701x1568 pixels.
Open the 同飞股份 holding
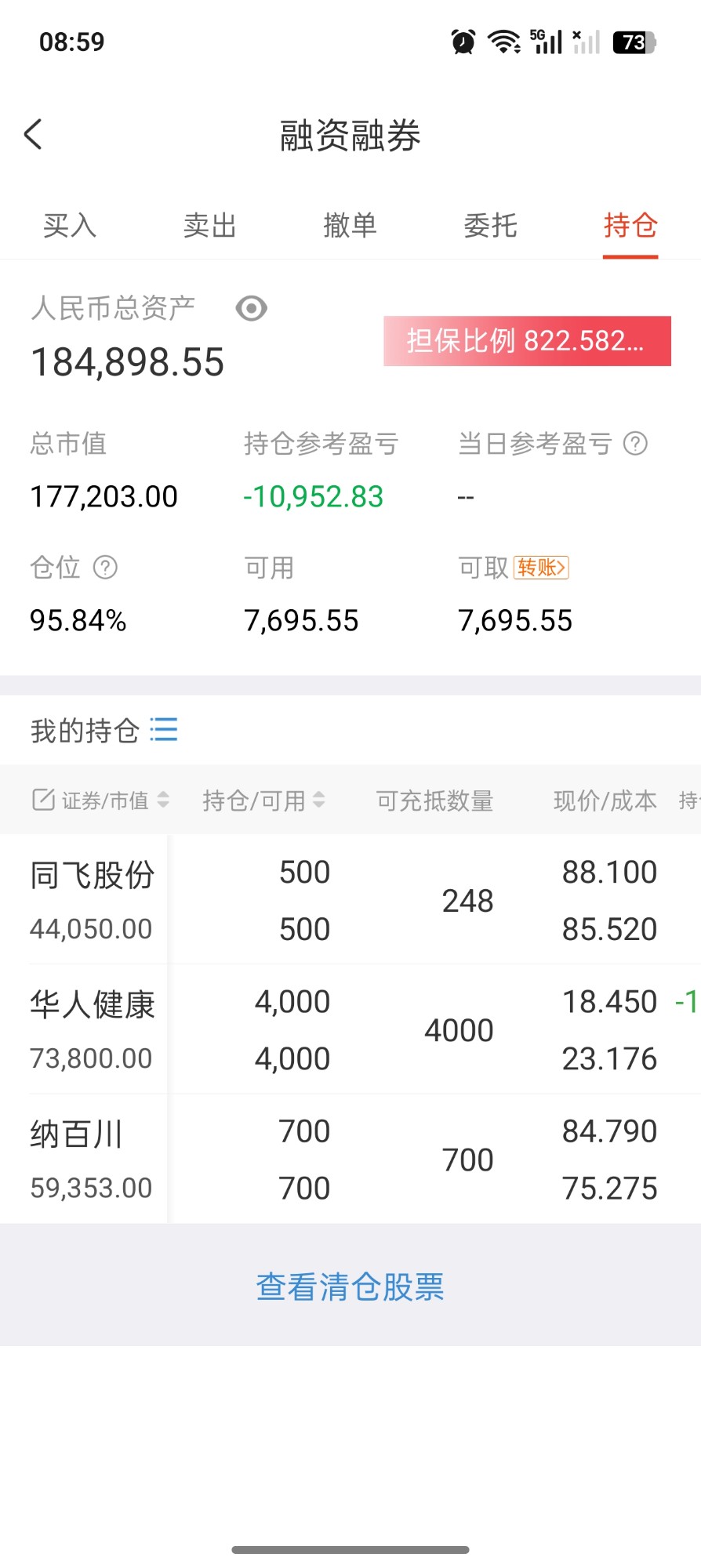pos(350,900)
